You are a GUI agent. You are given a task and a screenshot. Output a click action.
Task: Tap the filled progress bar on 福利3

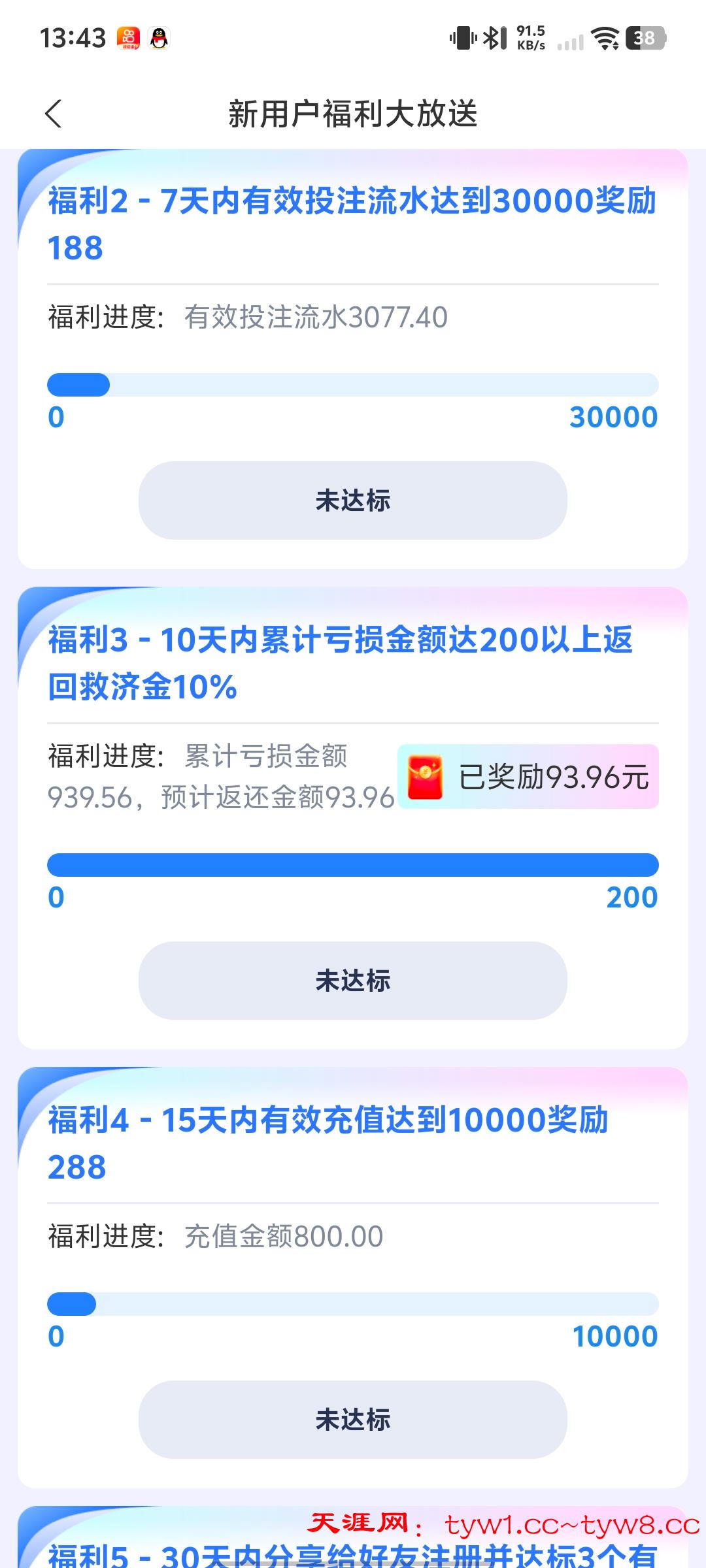tap(353, 864)
